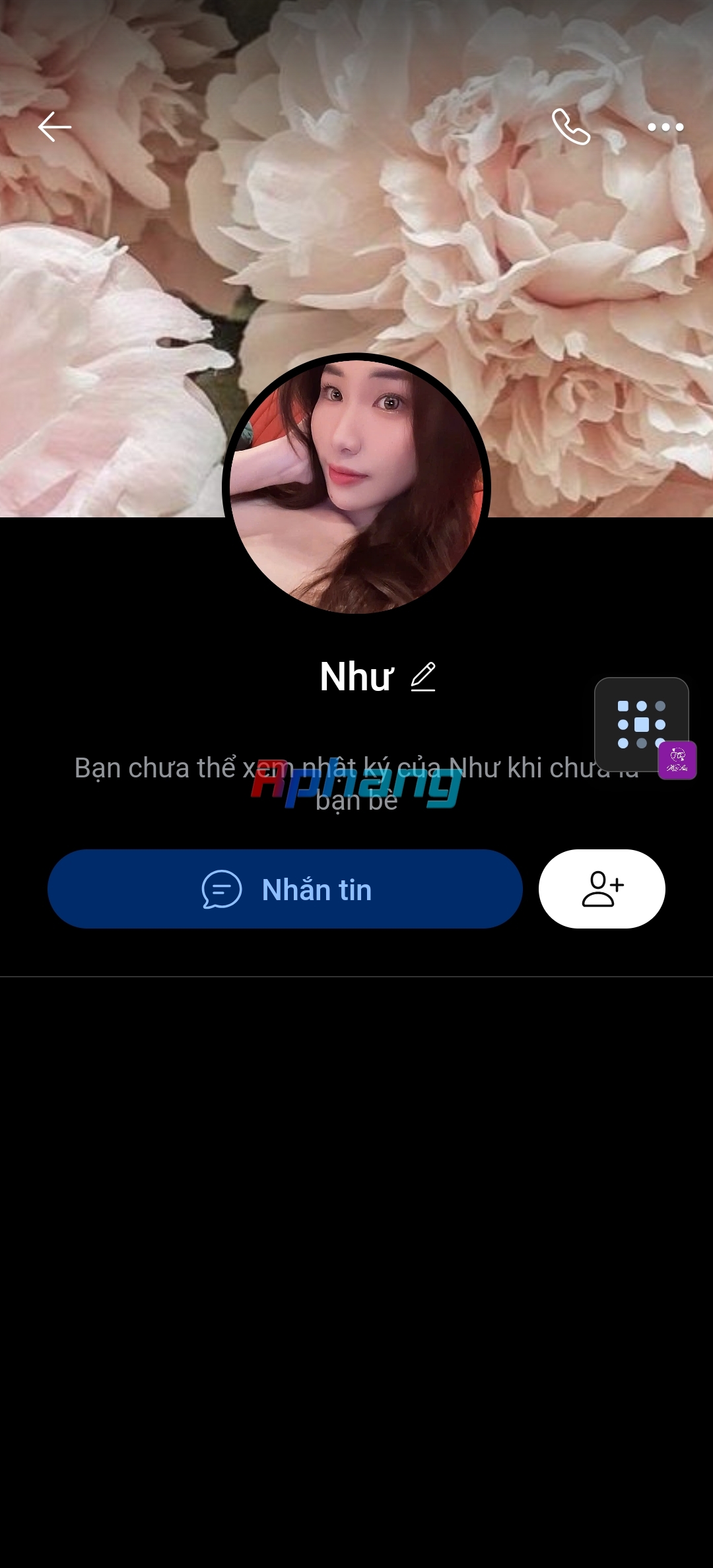The height and width of the screenshot is (1568, 713).
Task: Go back using the arrow icon
Action: (x=54, y=127)
